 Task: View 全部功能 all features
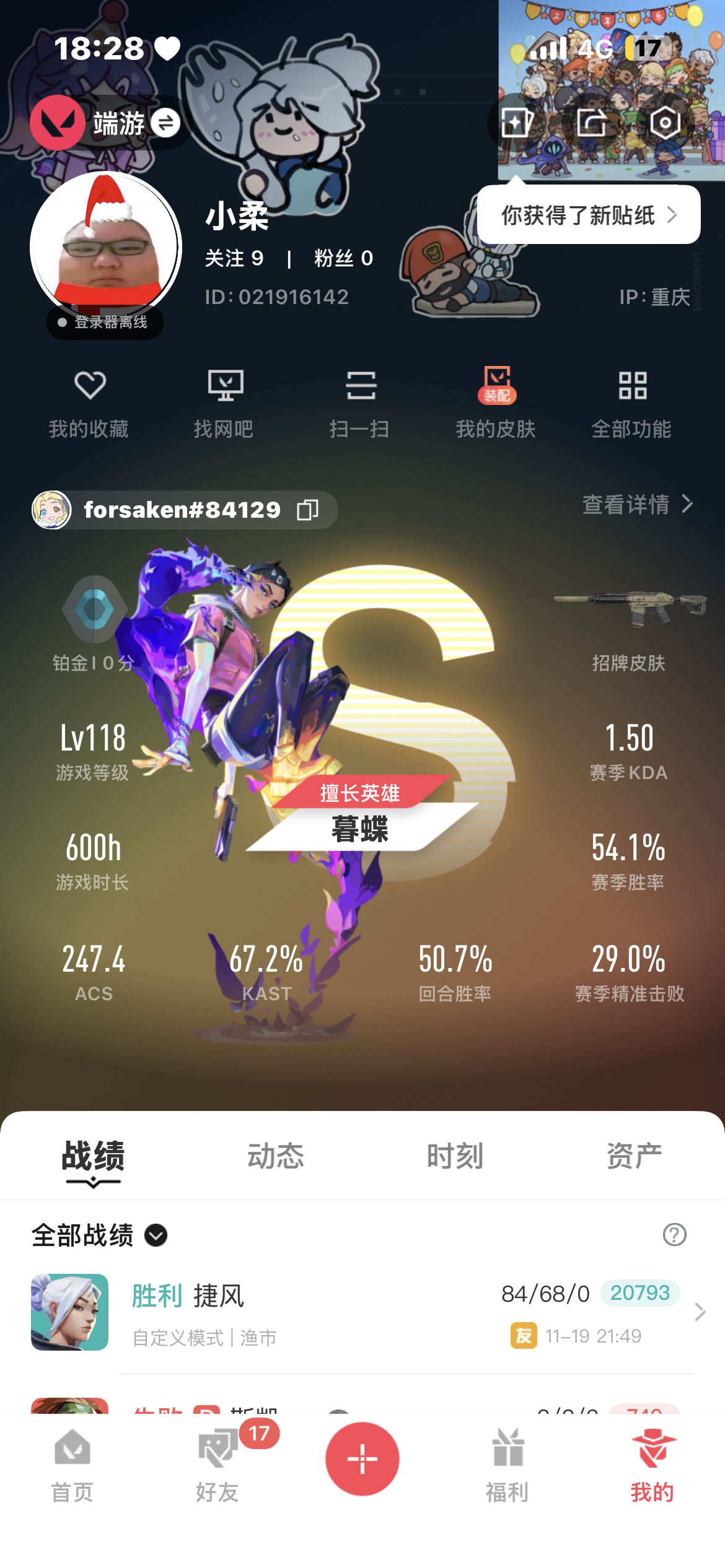pos(631,403)
